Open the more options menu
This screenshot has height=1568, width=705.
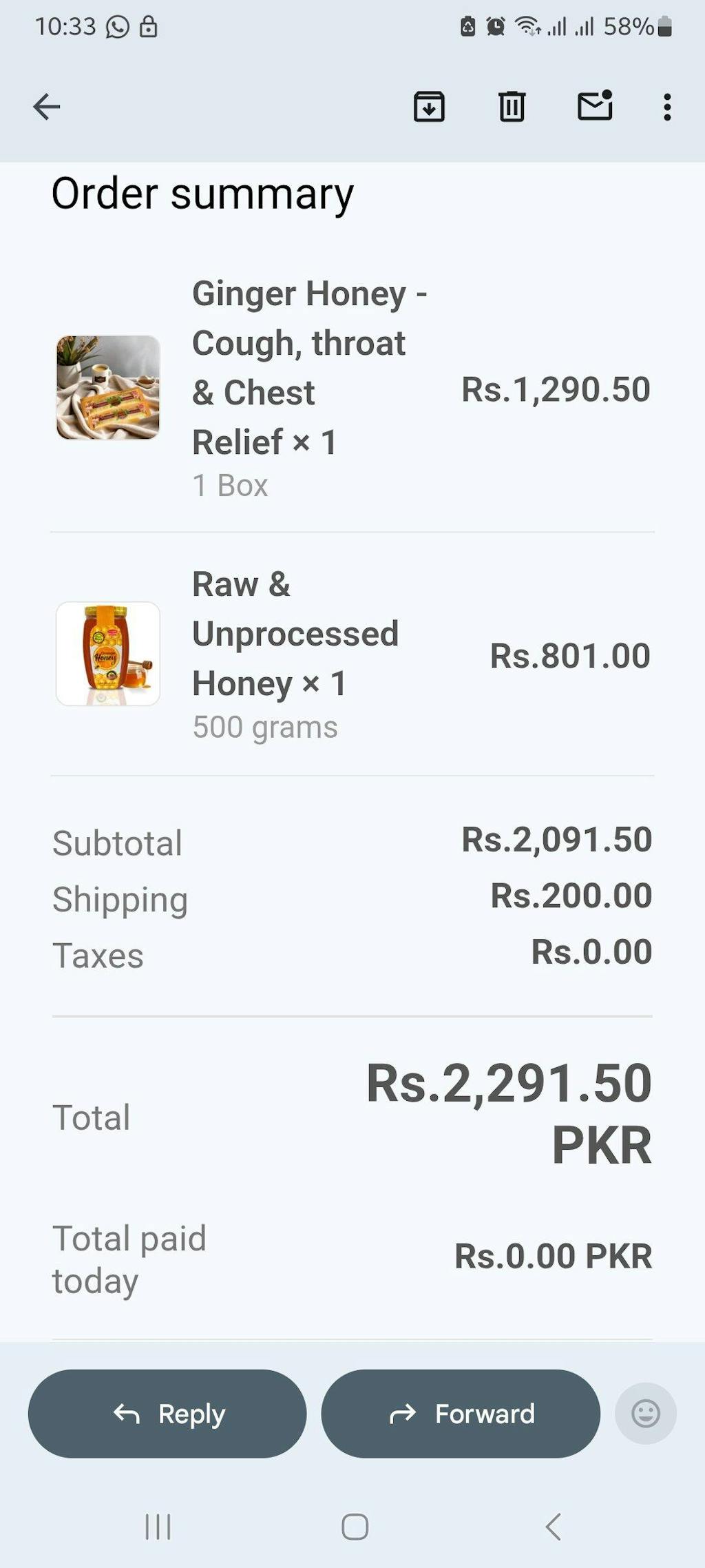[x=666, y=107]
